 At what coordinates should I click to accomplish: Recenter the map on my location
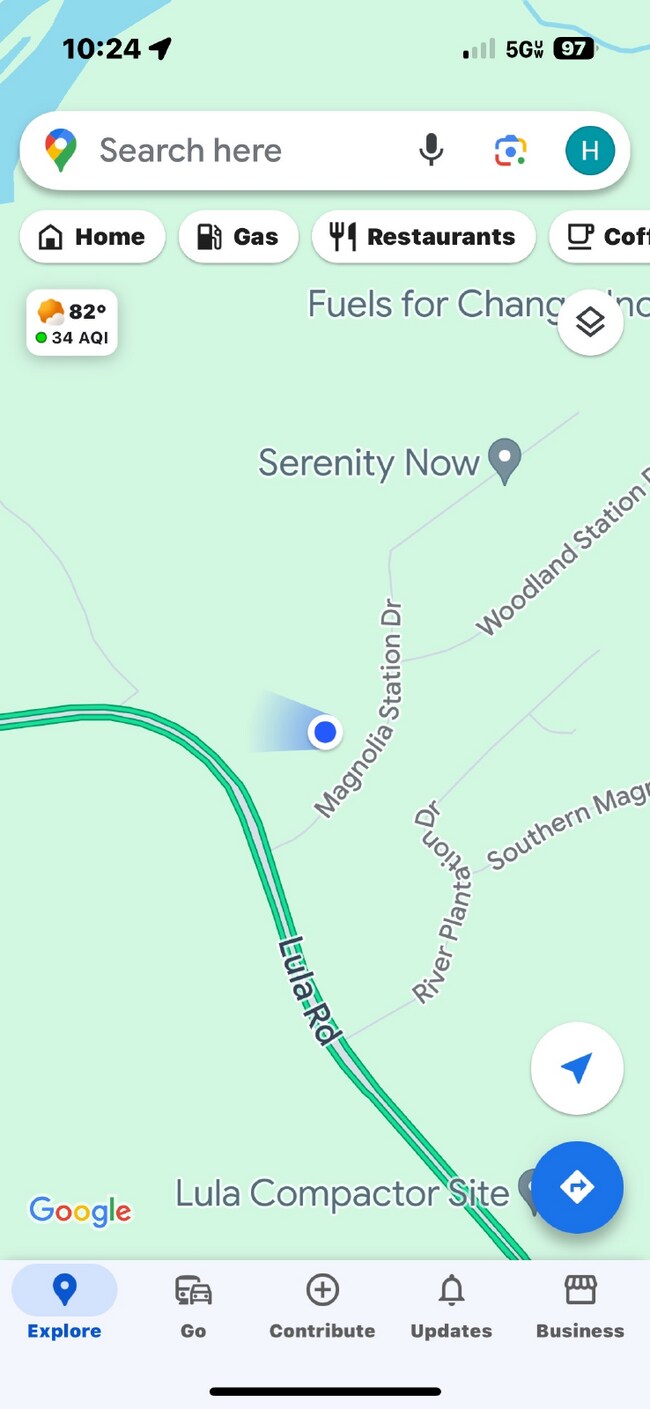[x=577, y=1068]
